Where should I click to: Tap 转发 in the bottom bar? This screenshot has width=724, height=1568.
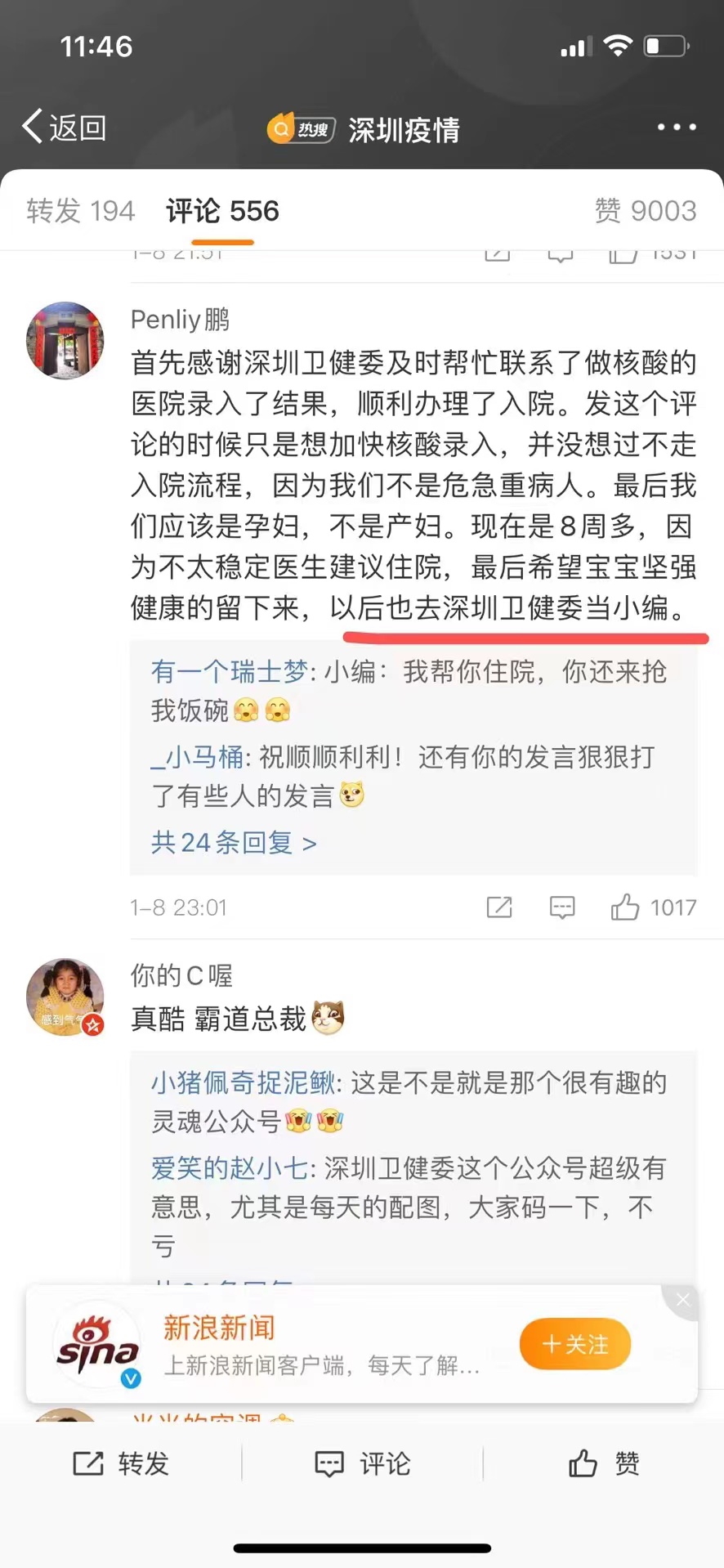pyautogui.click(x=121, y=1463)
